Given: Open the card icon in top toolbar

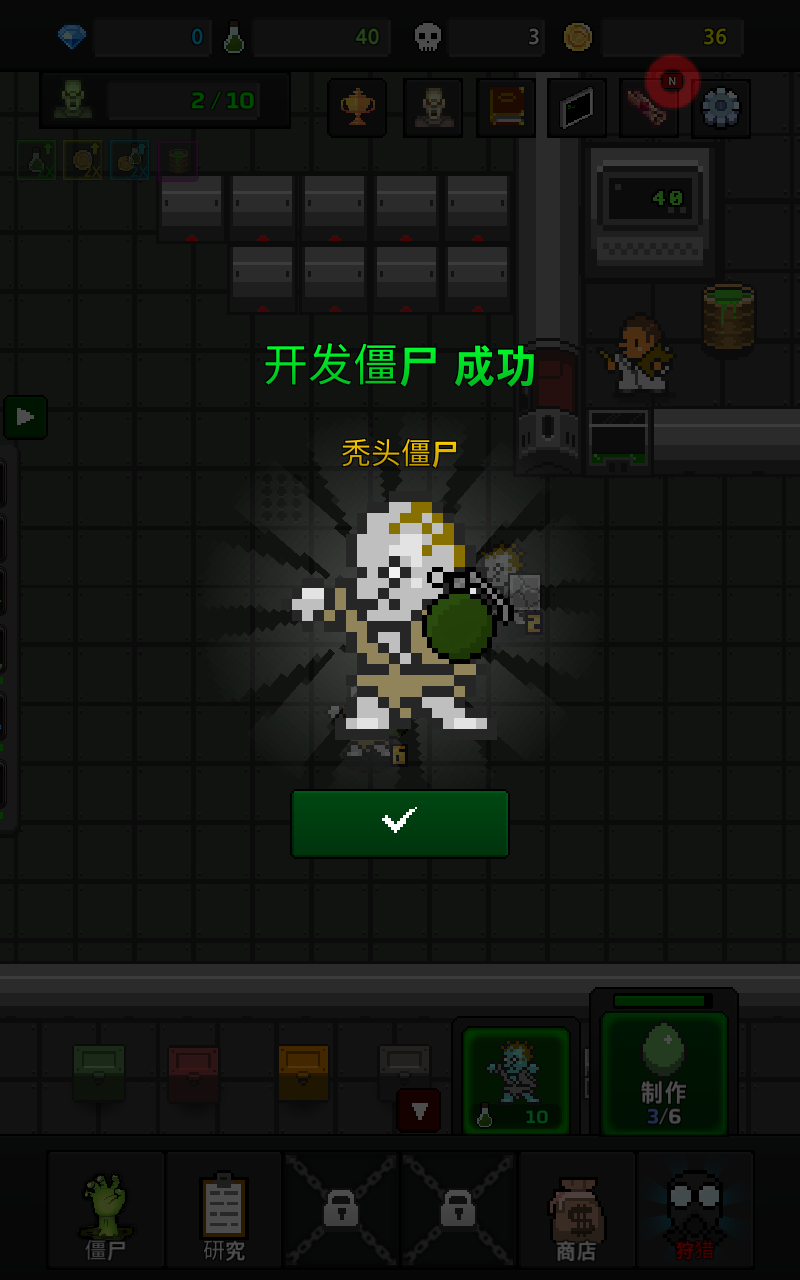Looking at the screenshot, I should [x=577, y=108].
